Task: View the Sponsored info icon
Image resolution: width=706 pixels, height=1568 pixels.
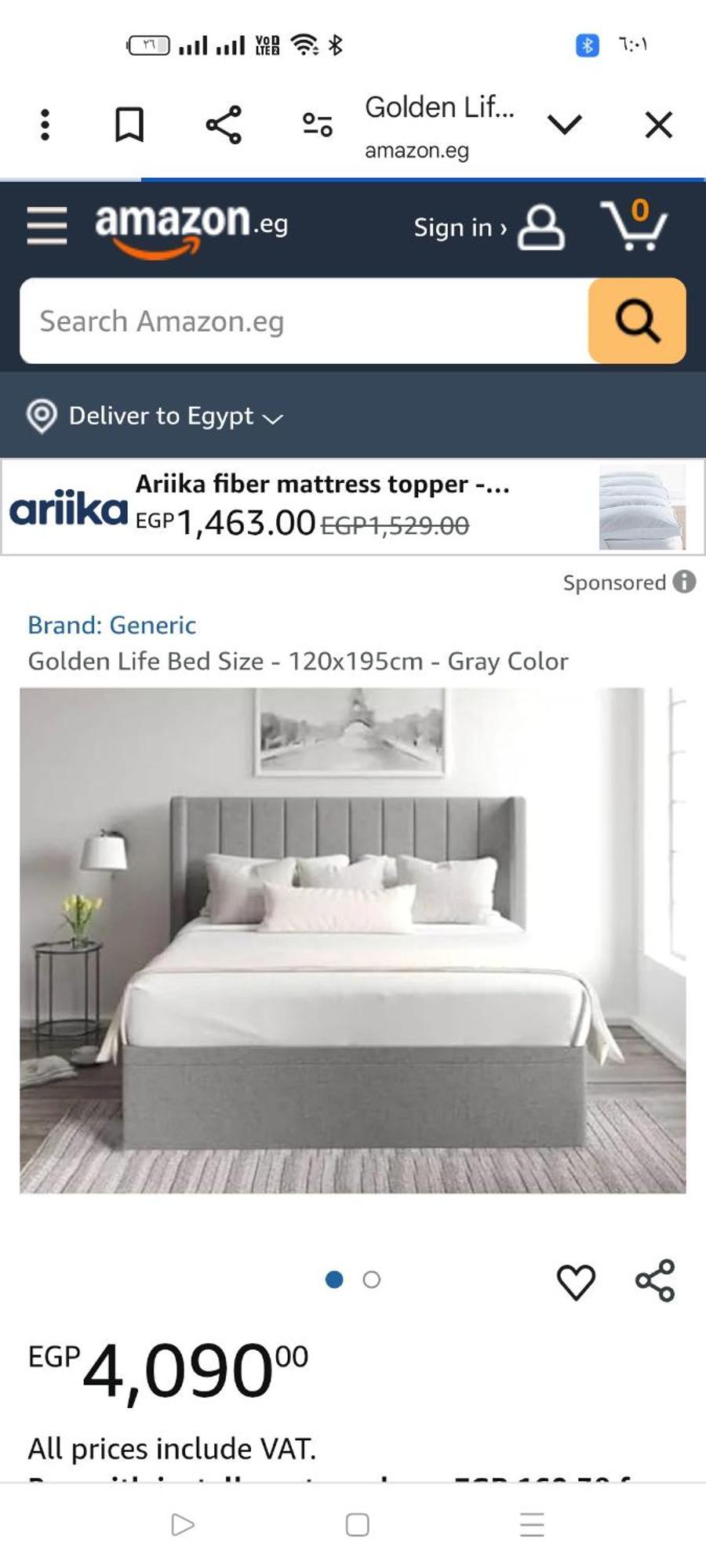Action: (684, 582)
